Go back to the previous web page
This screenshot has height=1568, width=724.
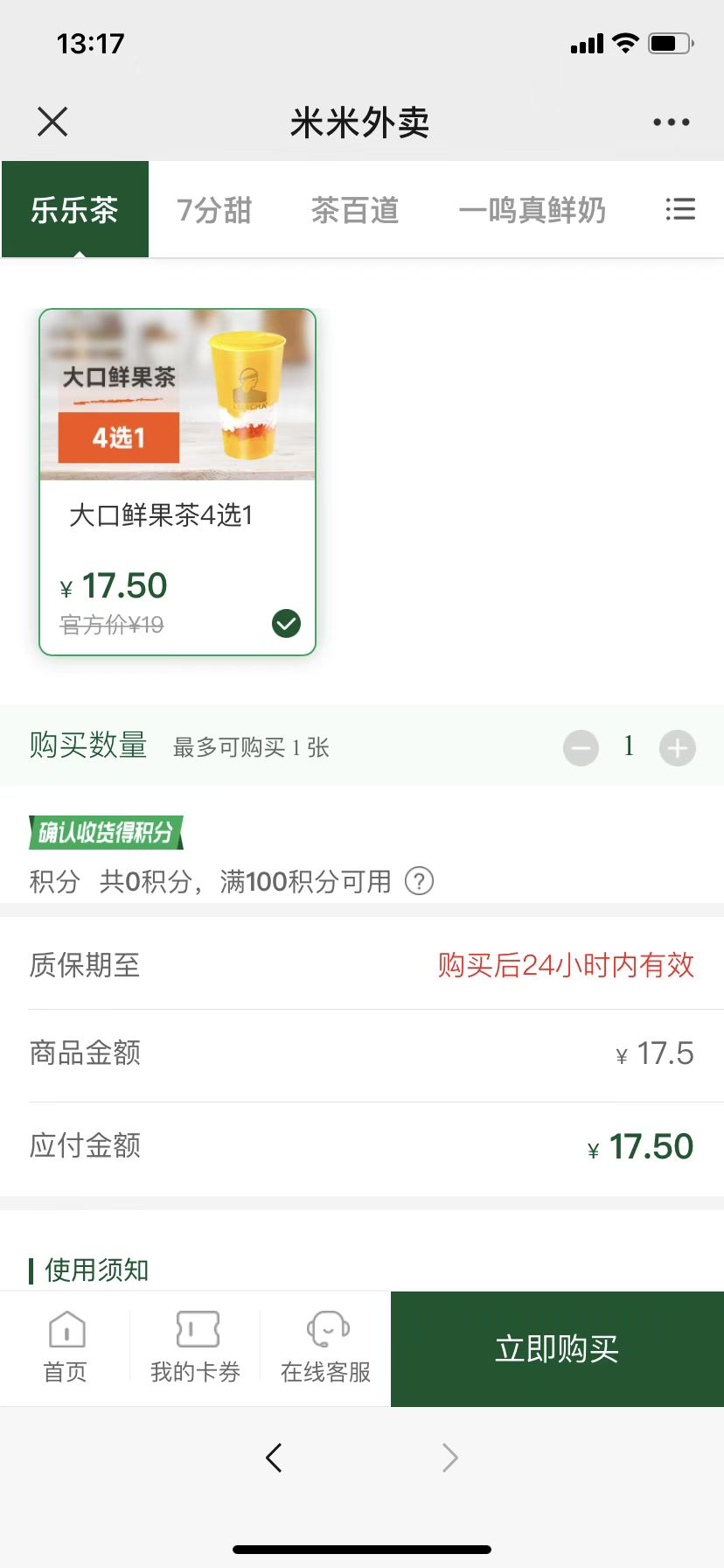pyautogui.click(x=274, y=1457)
